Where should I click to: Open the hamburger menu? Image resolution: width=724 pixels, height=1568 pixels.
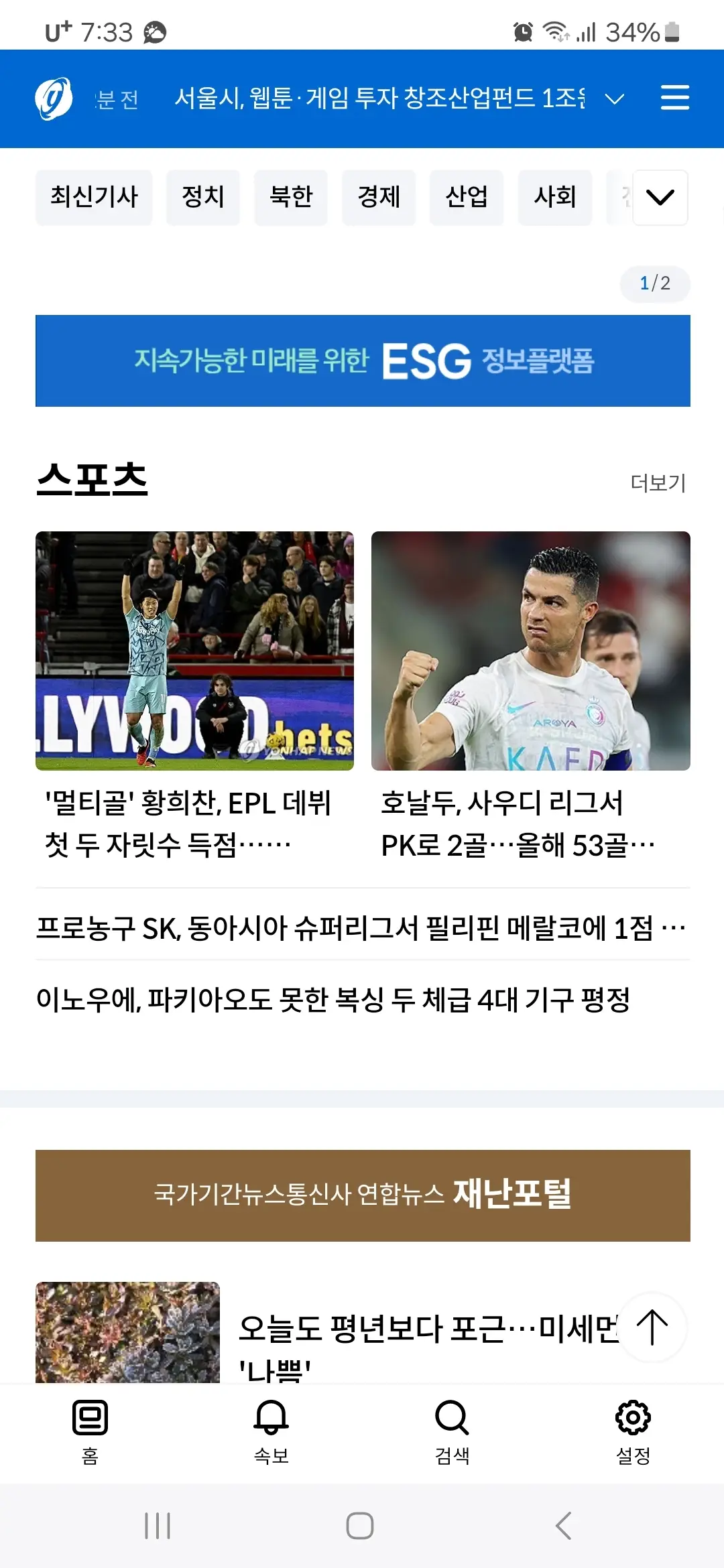[x=676, y=98]
